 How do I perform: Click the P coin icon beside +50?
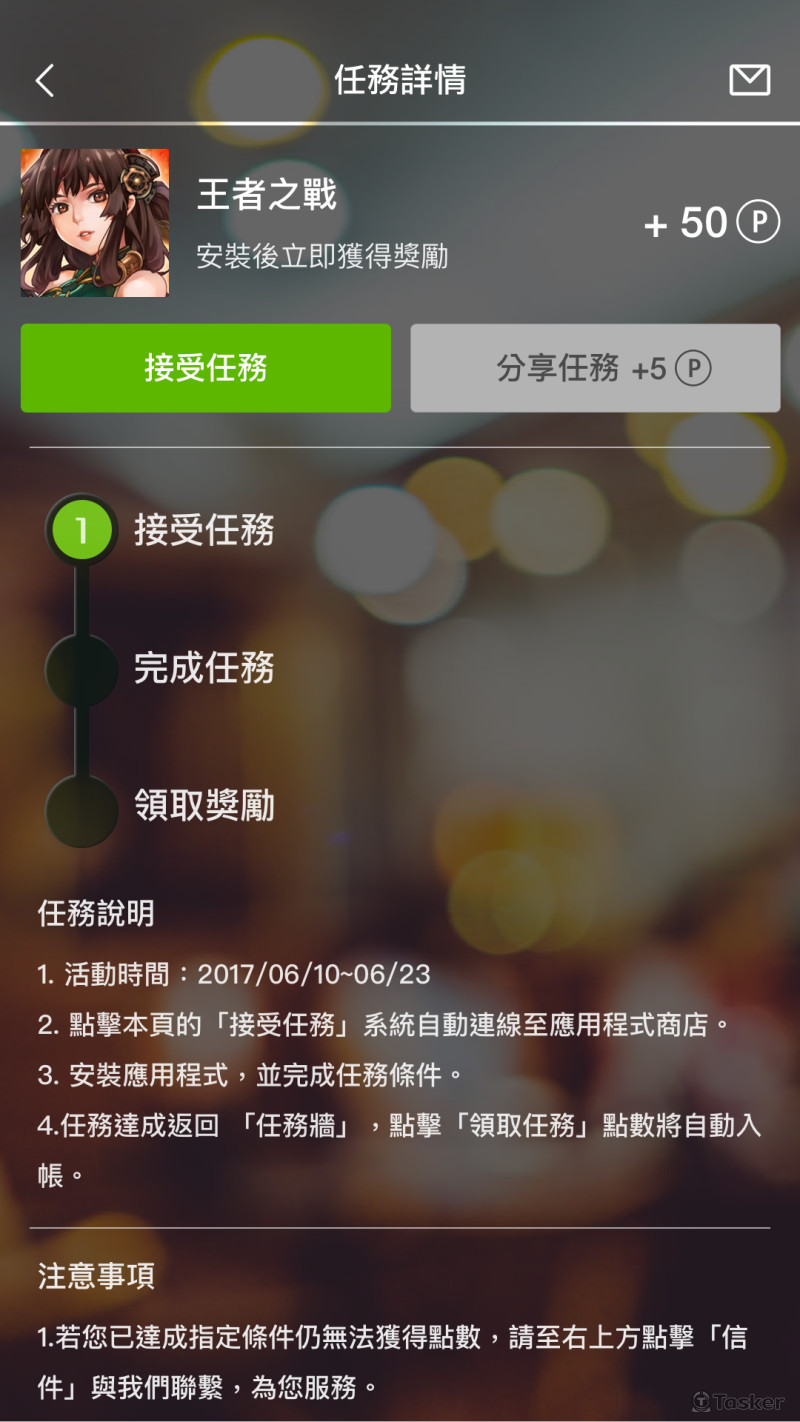pyautogui.click(x=757, y=222)
